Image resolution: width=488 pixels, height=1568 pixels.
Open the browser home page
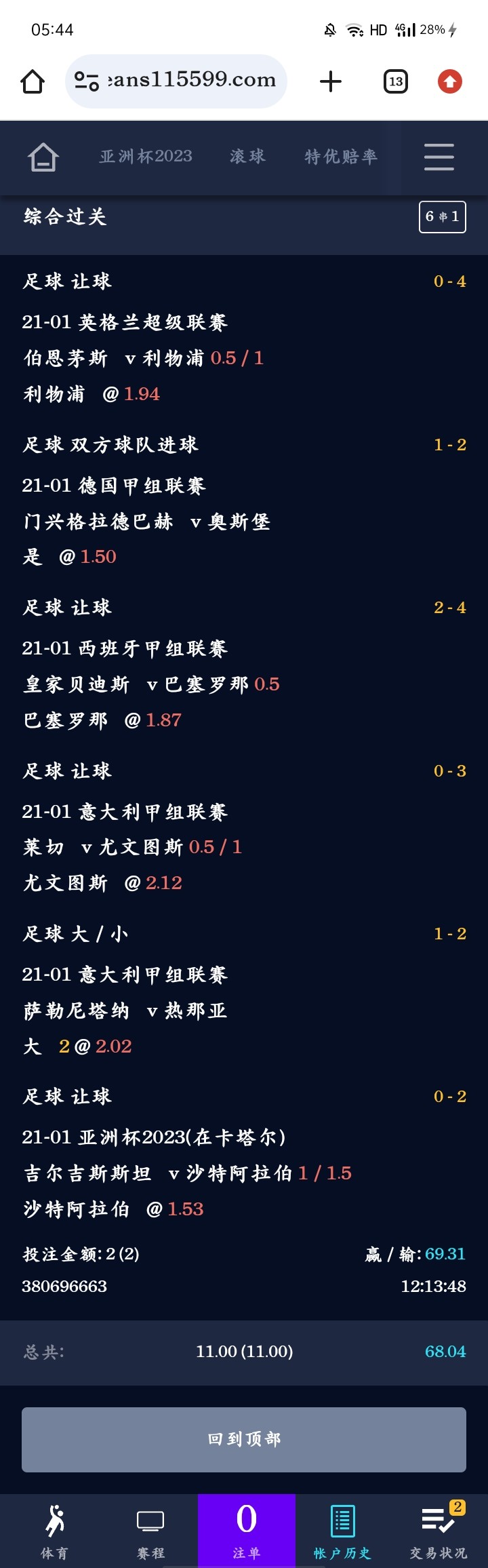click(x=33, y=82)
